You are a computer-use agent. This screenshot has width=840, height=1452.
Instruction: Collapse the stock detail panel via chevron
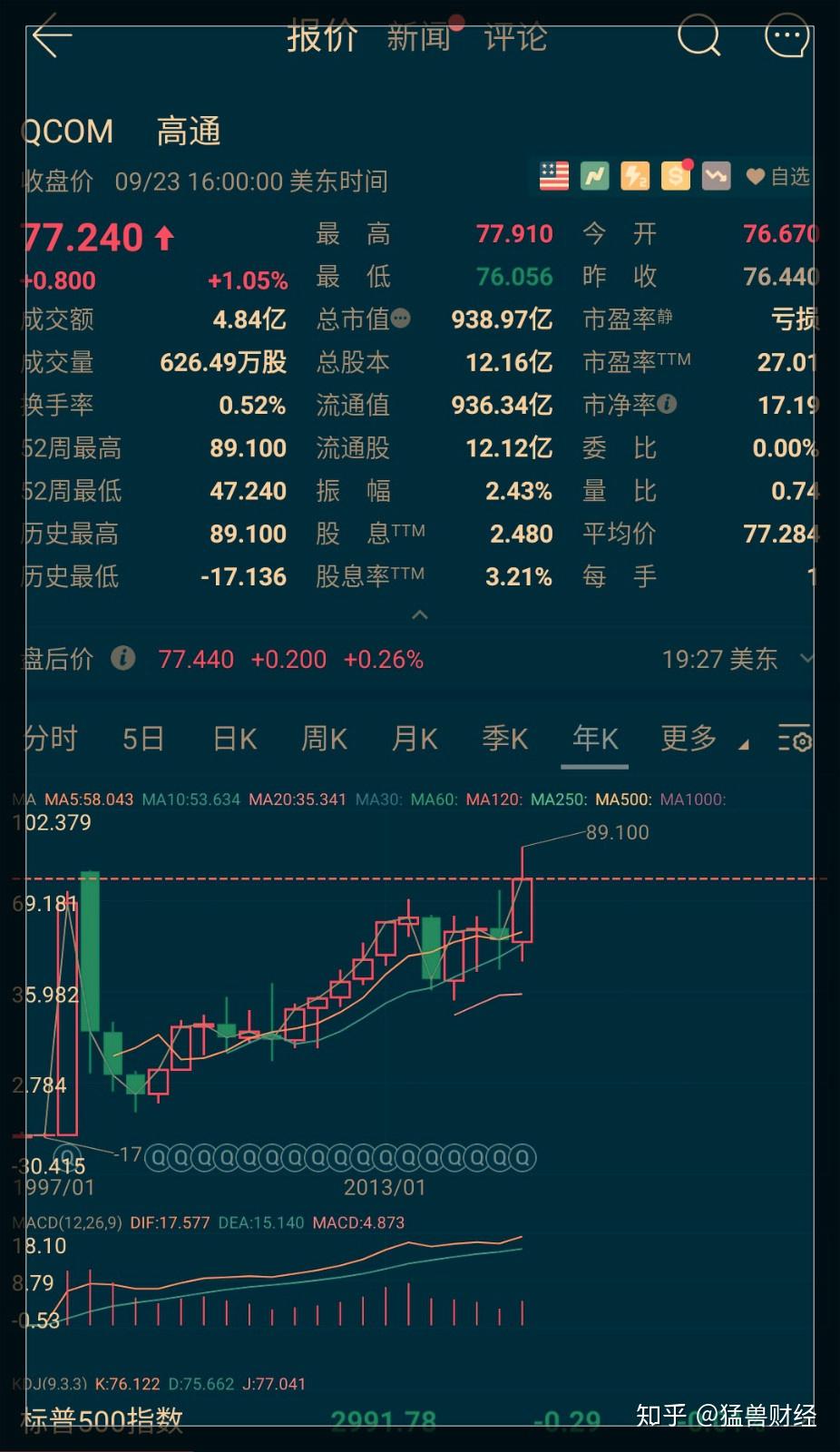[x=420, y=614]
